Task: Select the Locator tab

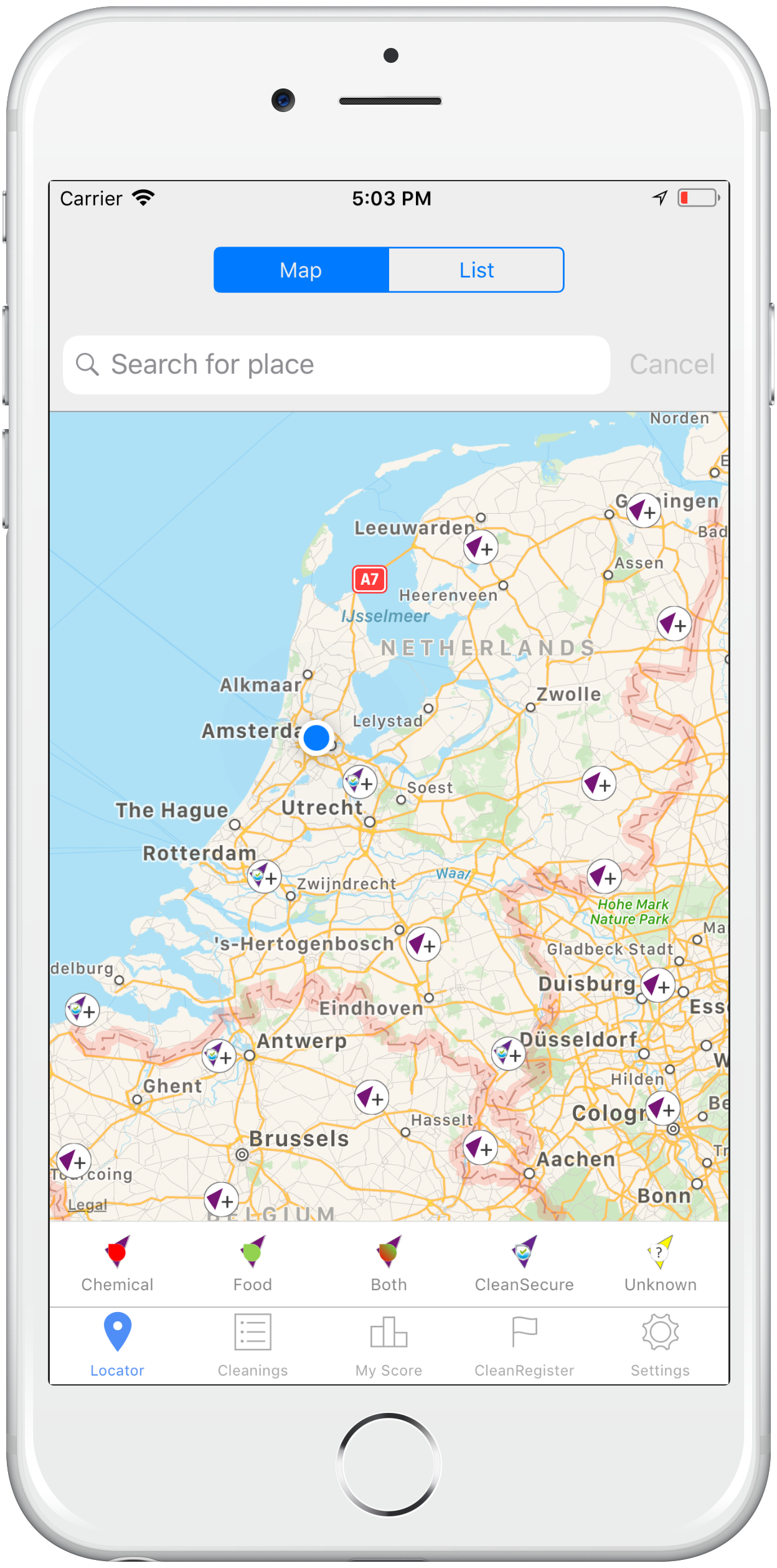Action: point(117,1345)
